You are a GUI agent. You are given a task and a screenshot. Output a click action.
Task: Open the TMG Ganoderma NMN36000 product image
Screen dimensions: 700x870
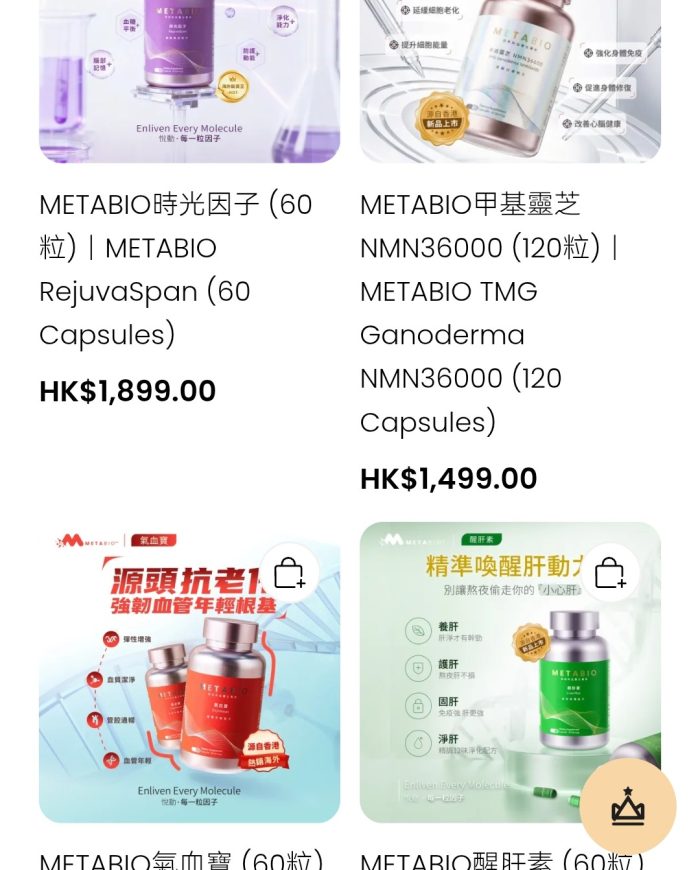pos(510,80)
